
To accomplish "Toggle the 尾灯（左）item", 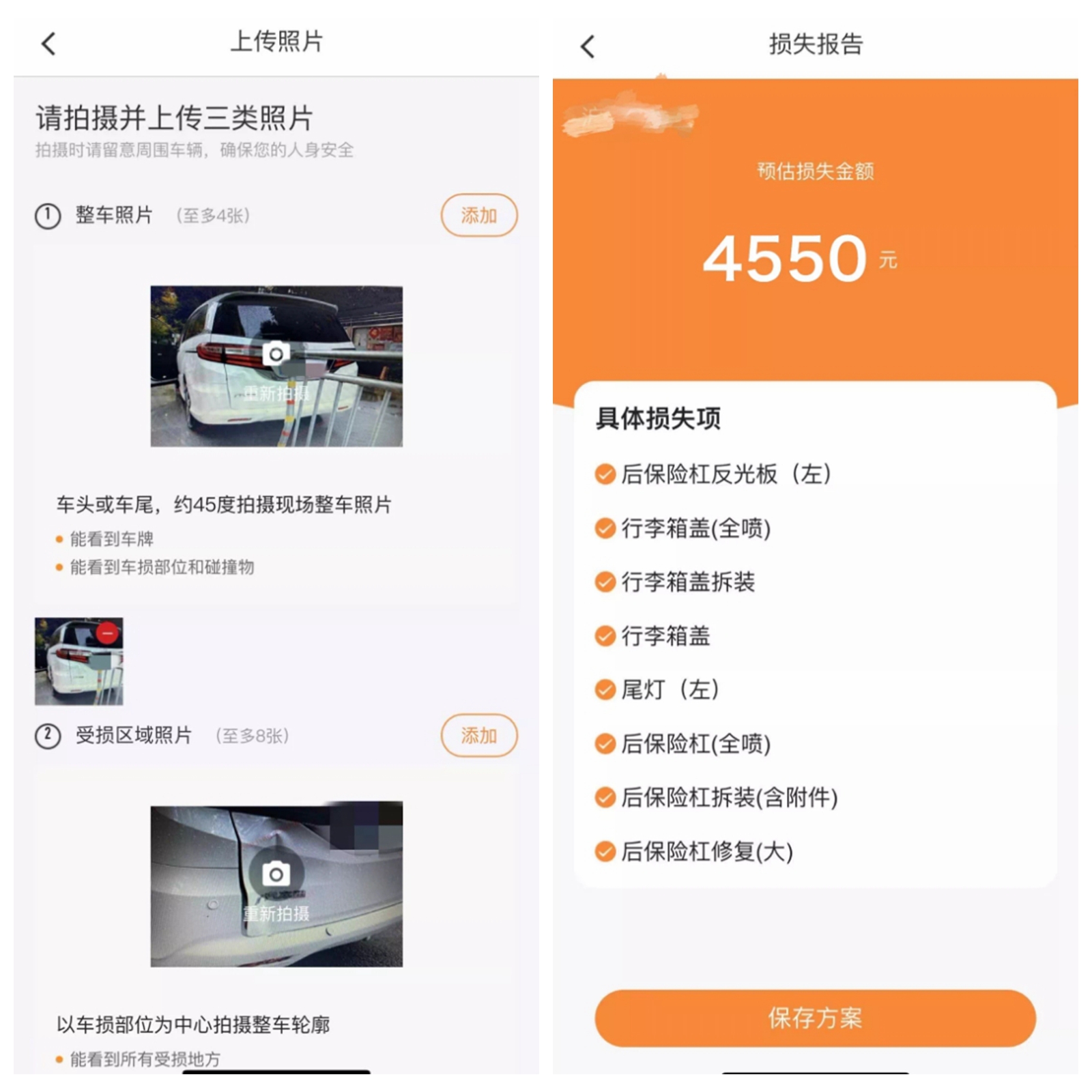I will tap(605, 689).
